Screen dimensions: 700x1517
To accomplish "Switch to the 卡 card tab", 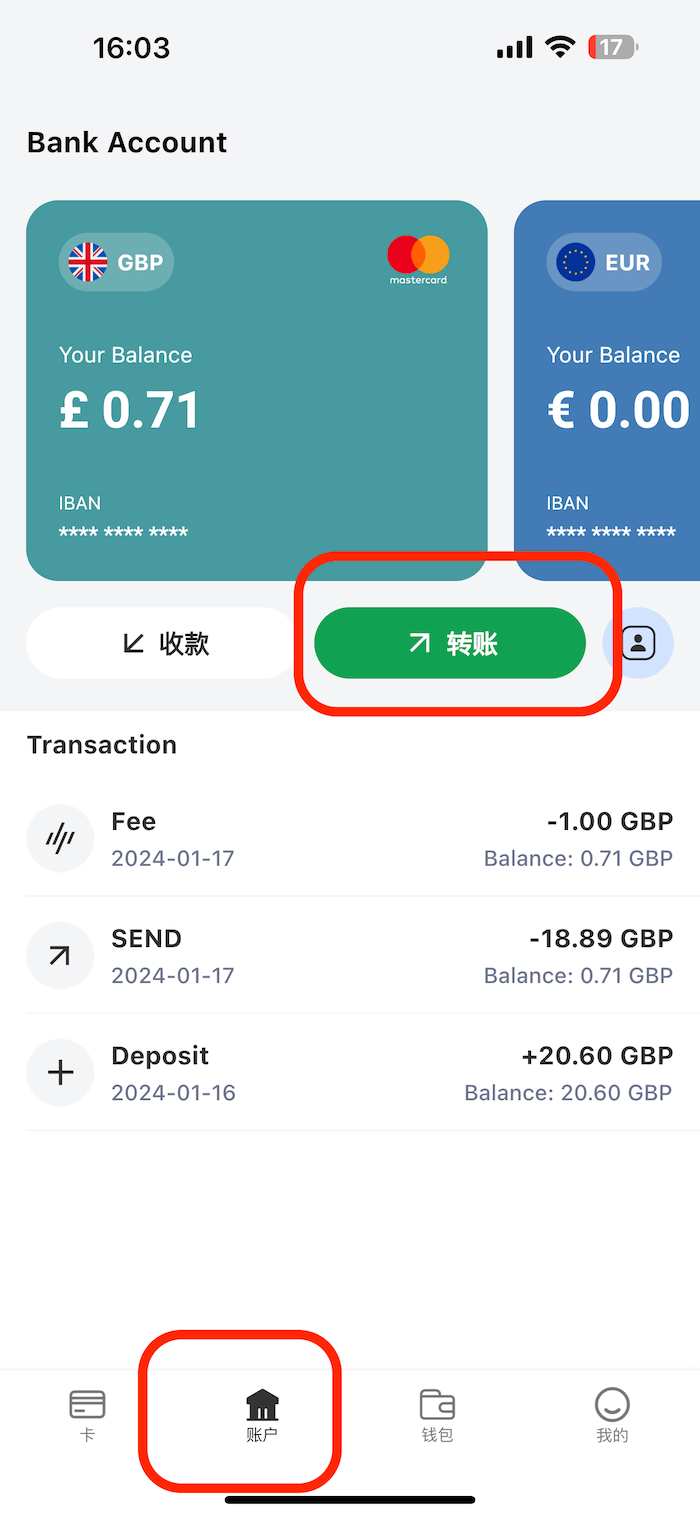I will point(87,1415).
